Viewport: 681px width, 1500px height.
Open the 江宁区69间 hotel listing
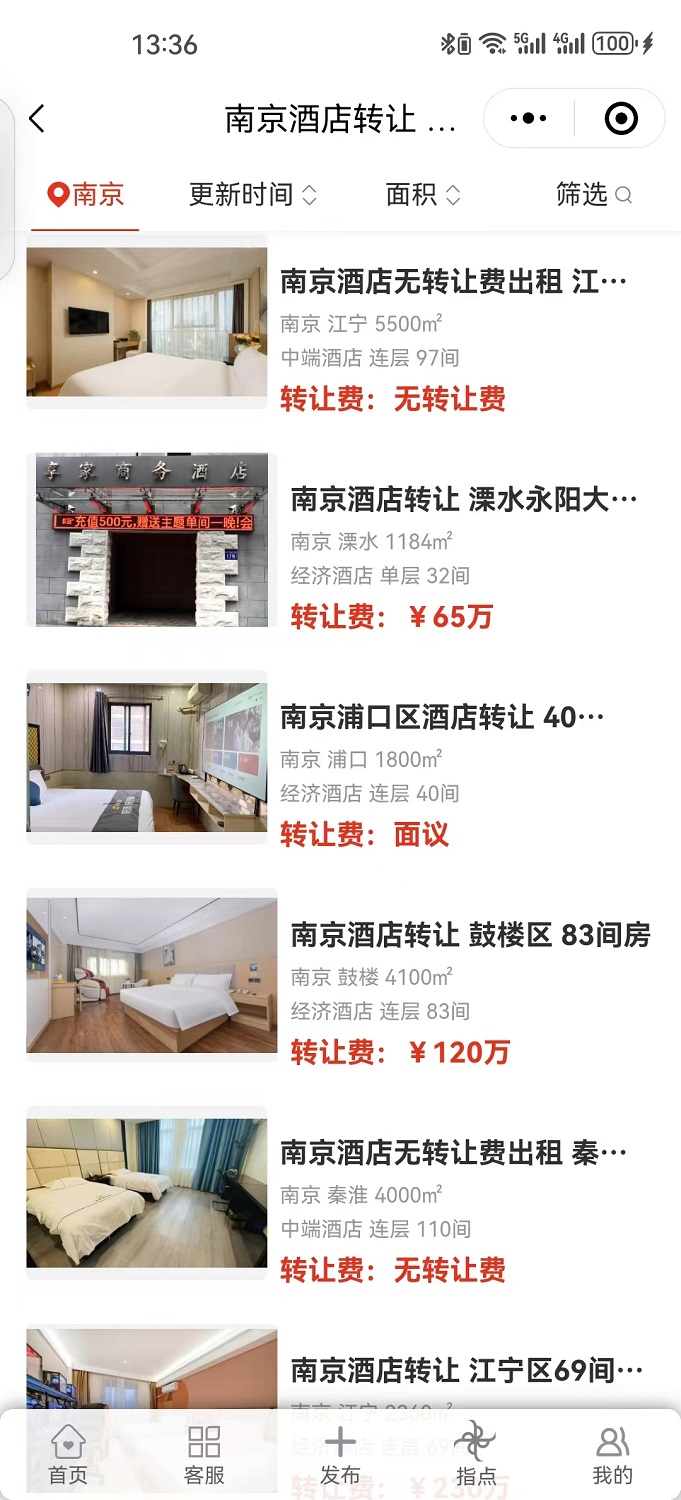click(x=466, y=1370)
